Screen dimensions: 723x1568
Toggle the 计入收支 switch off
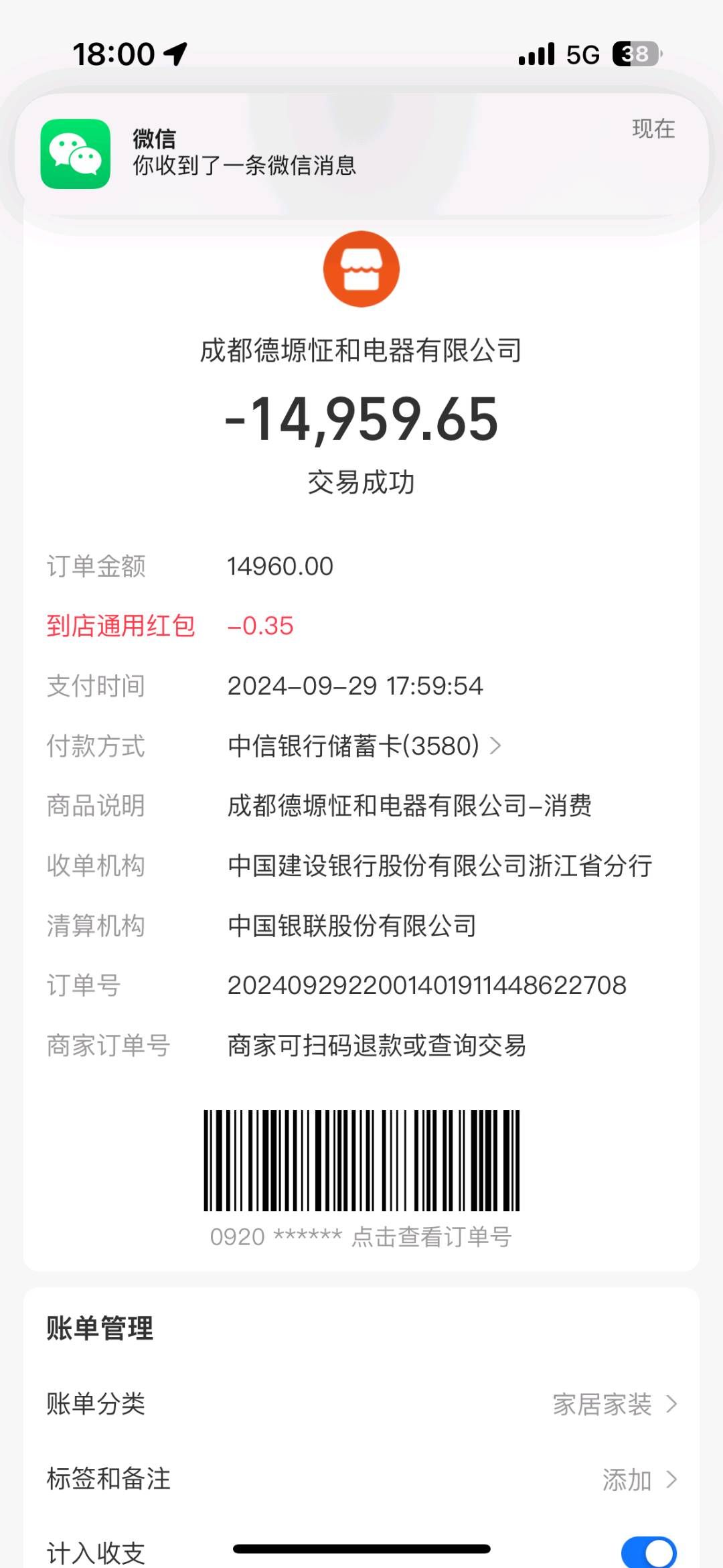649,1552
